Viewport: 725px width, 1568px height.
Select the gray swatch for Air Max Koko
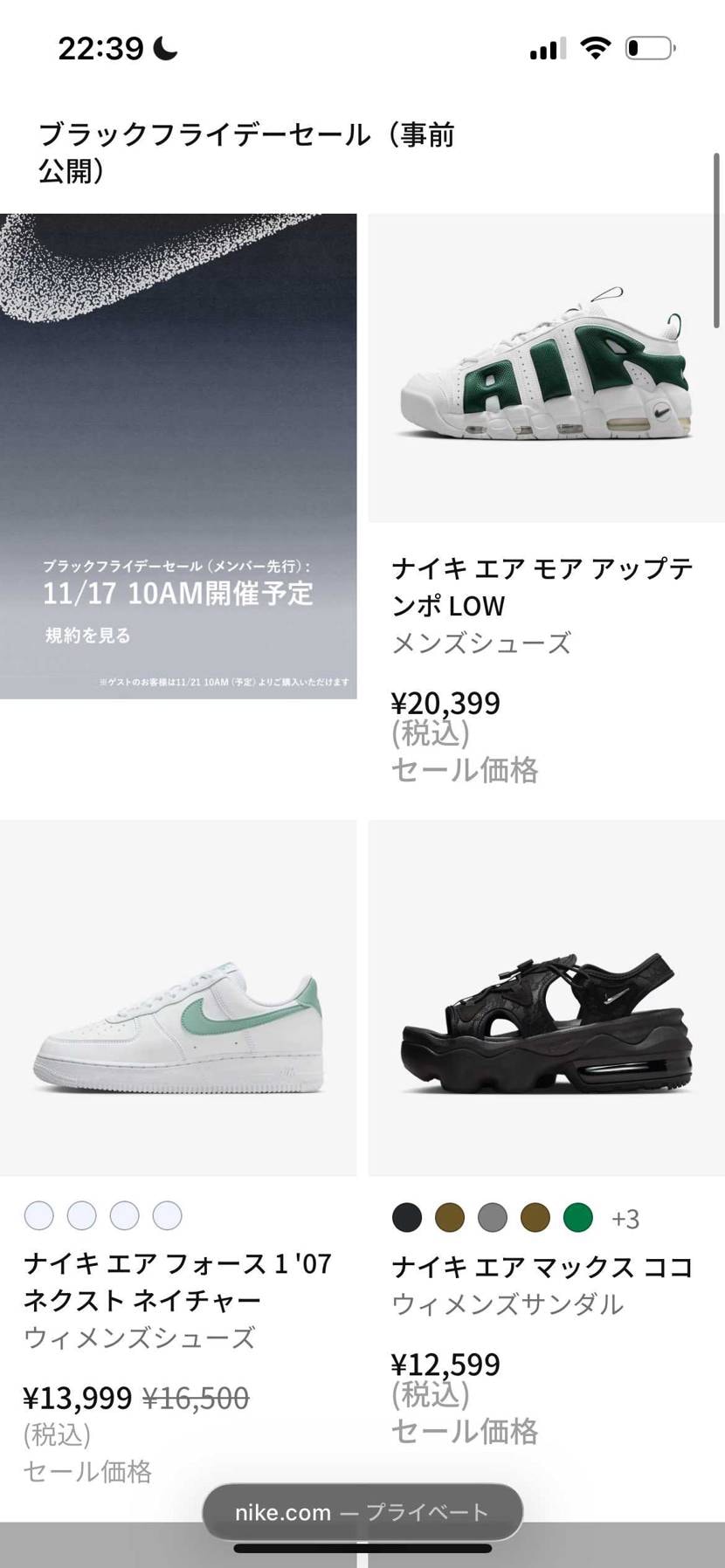[493, 1217]
